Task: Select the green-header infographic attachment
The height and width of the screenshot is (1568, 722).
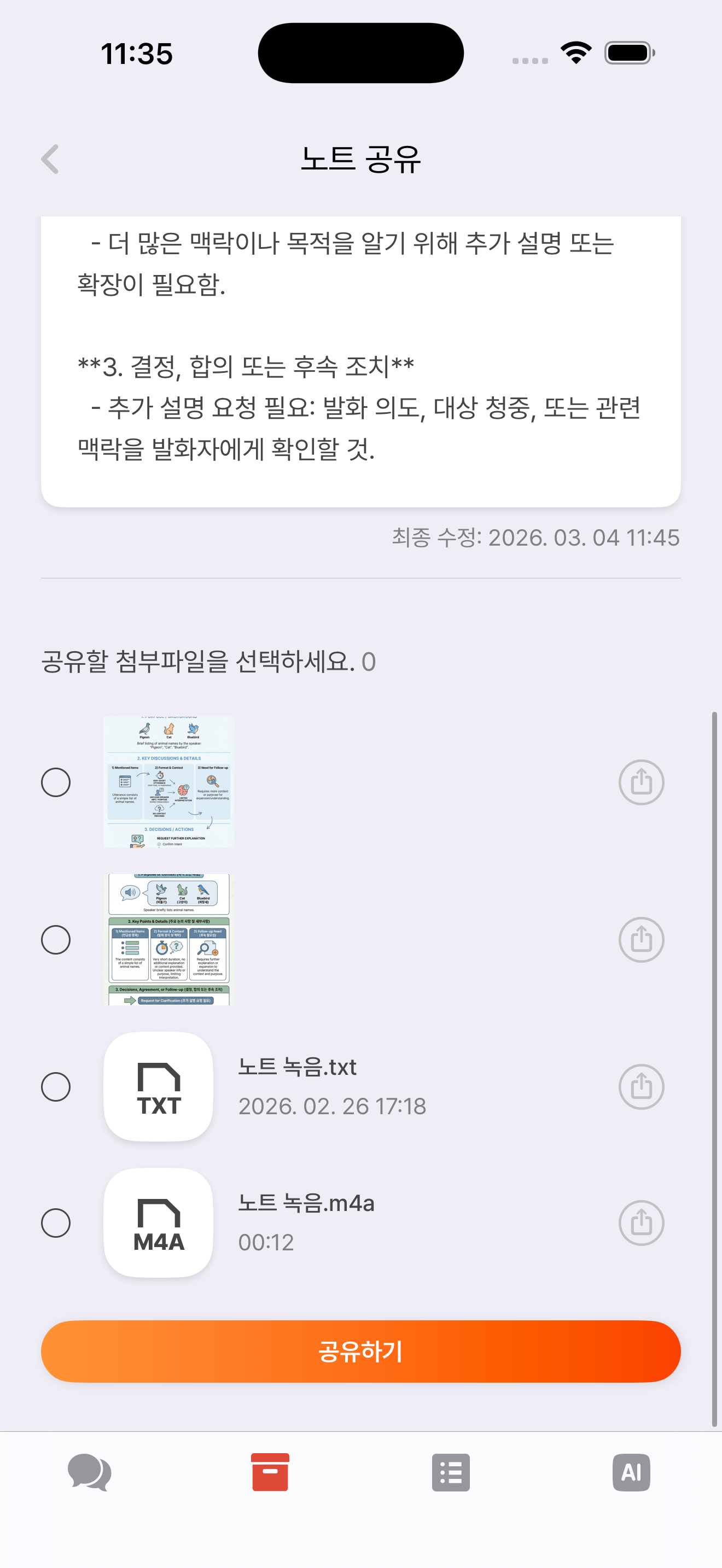Action: 56,940
